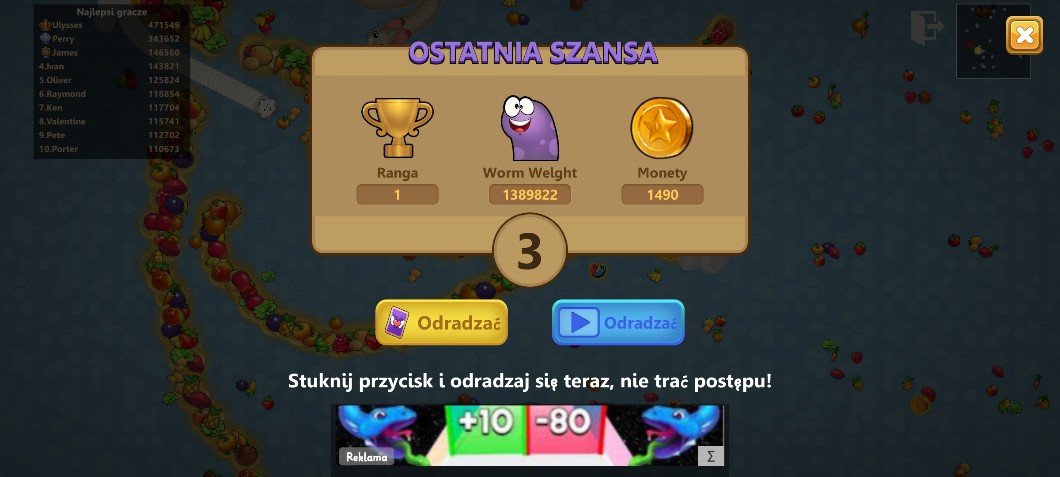Close the last chance dialog

1024,35
